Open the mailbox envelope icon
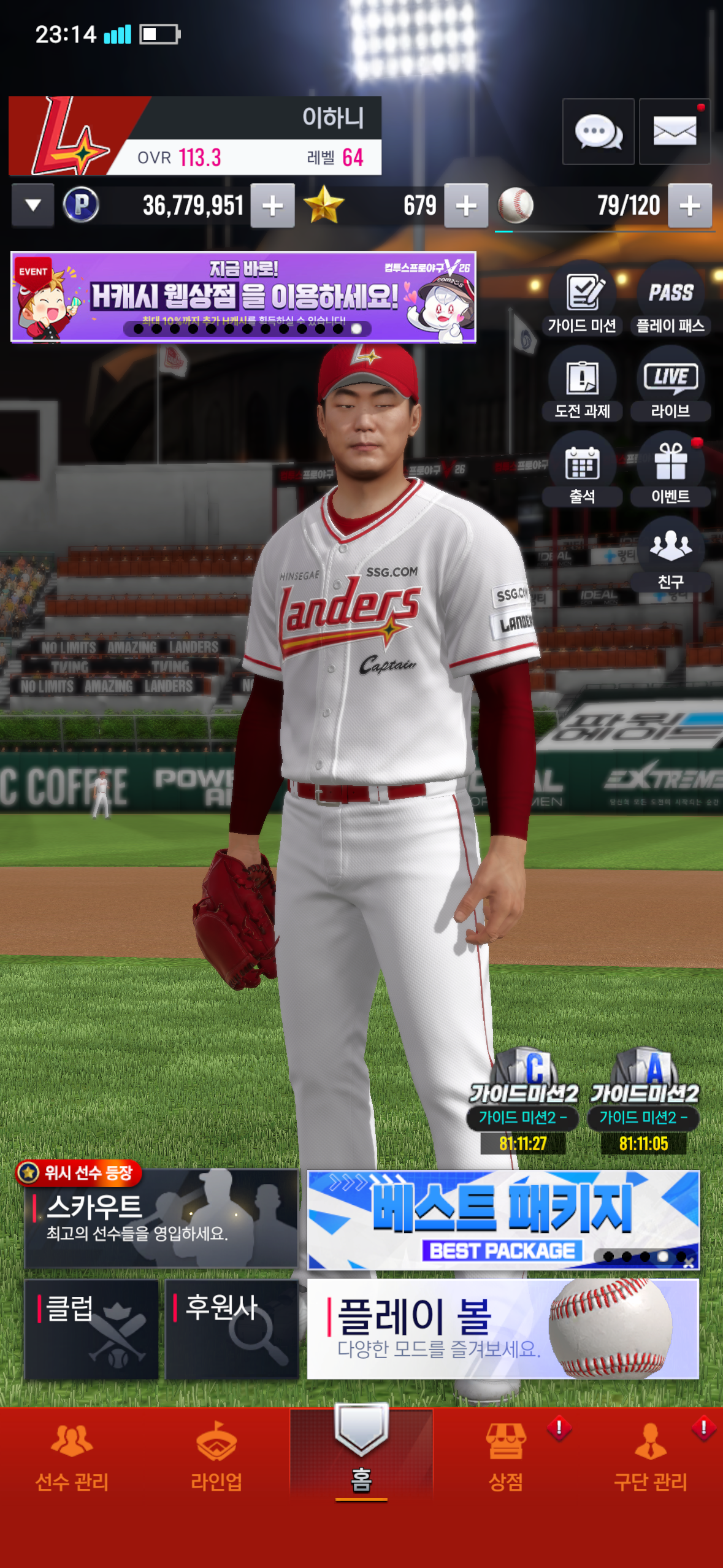Image resolution: width=723 pixels, height=1568 pixels. click(x=675, y=131)
